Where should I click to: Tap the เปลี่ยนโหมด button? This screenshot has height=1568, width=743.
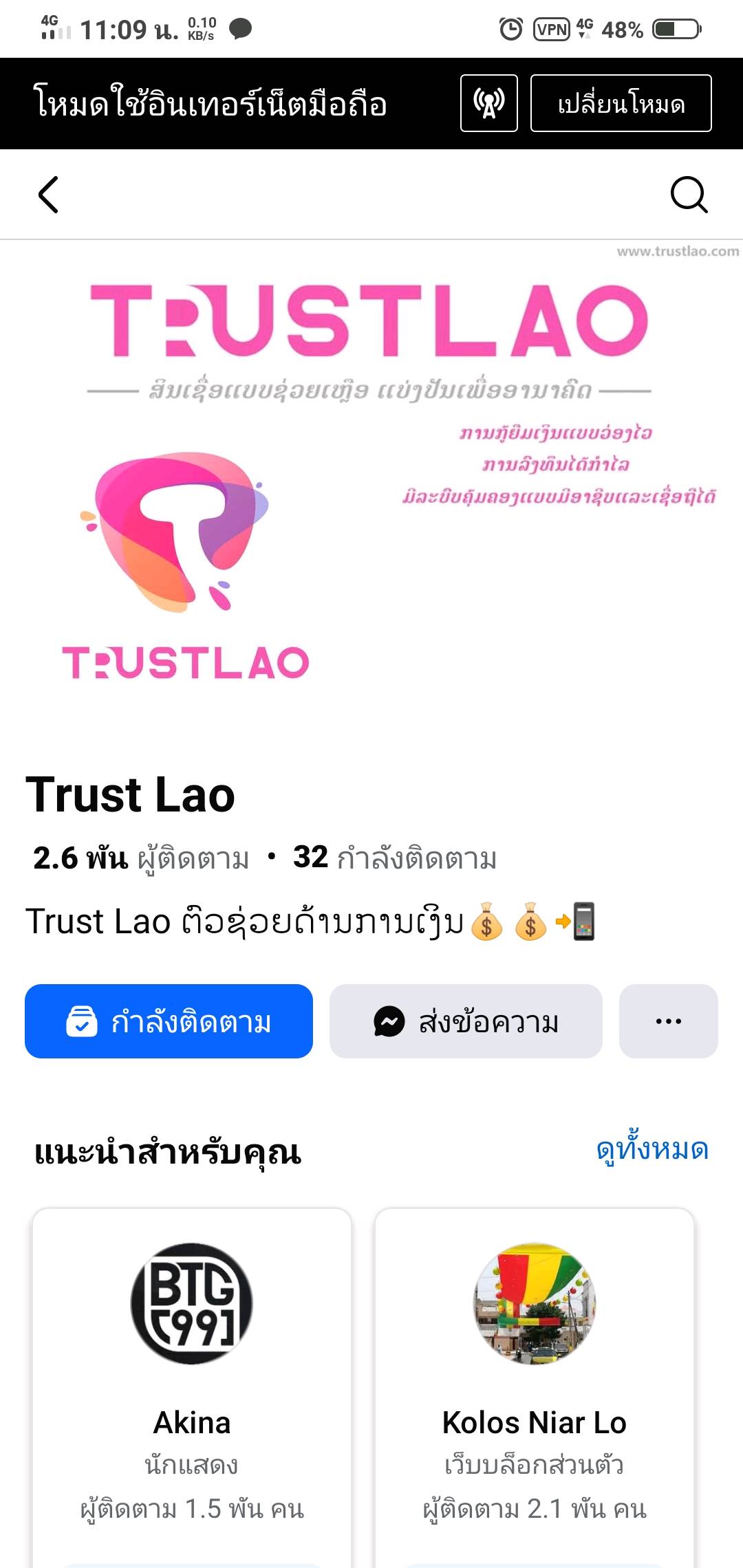(x=621, y=104)
